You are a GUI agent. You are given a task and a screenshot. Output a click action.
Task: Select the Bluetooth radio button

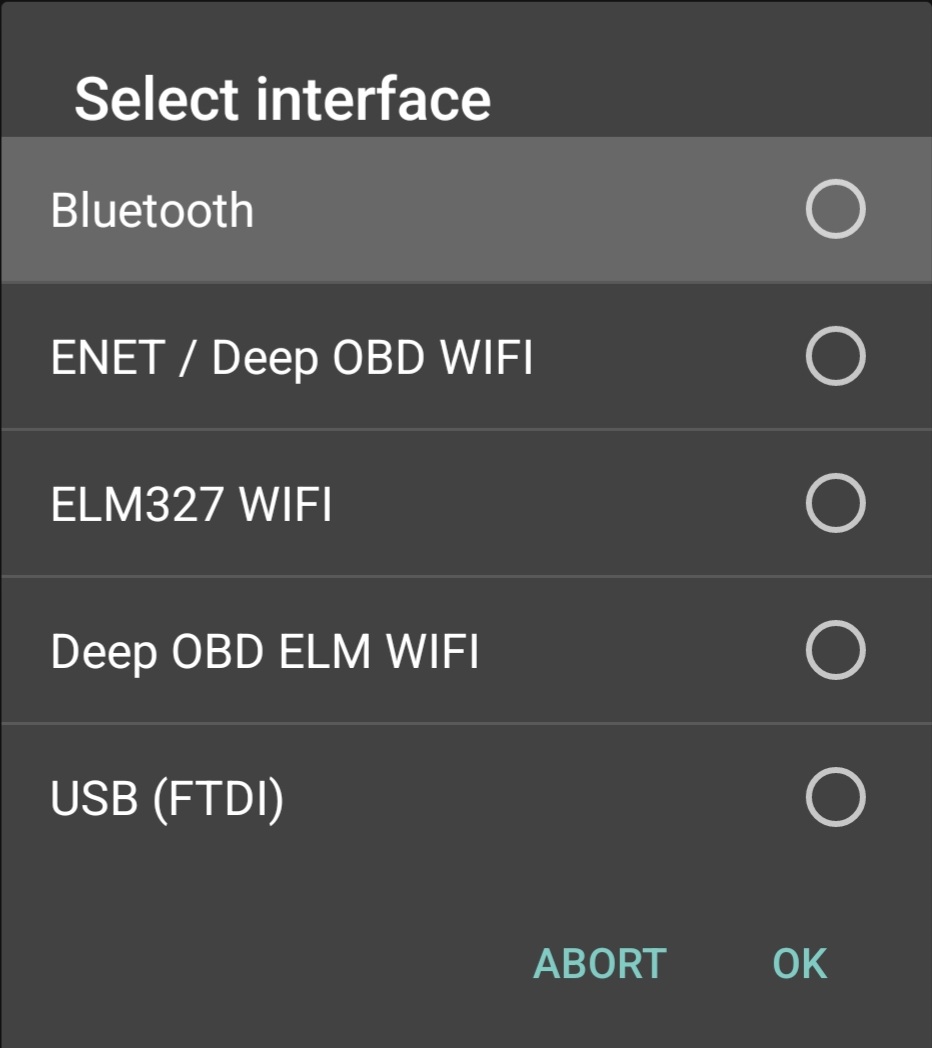pyautogui.click(x=836, y=209)
